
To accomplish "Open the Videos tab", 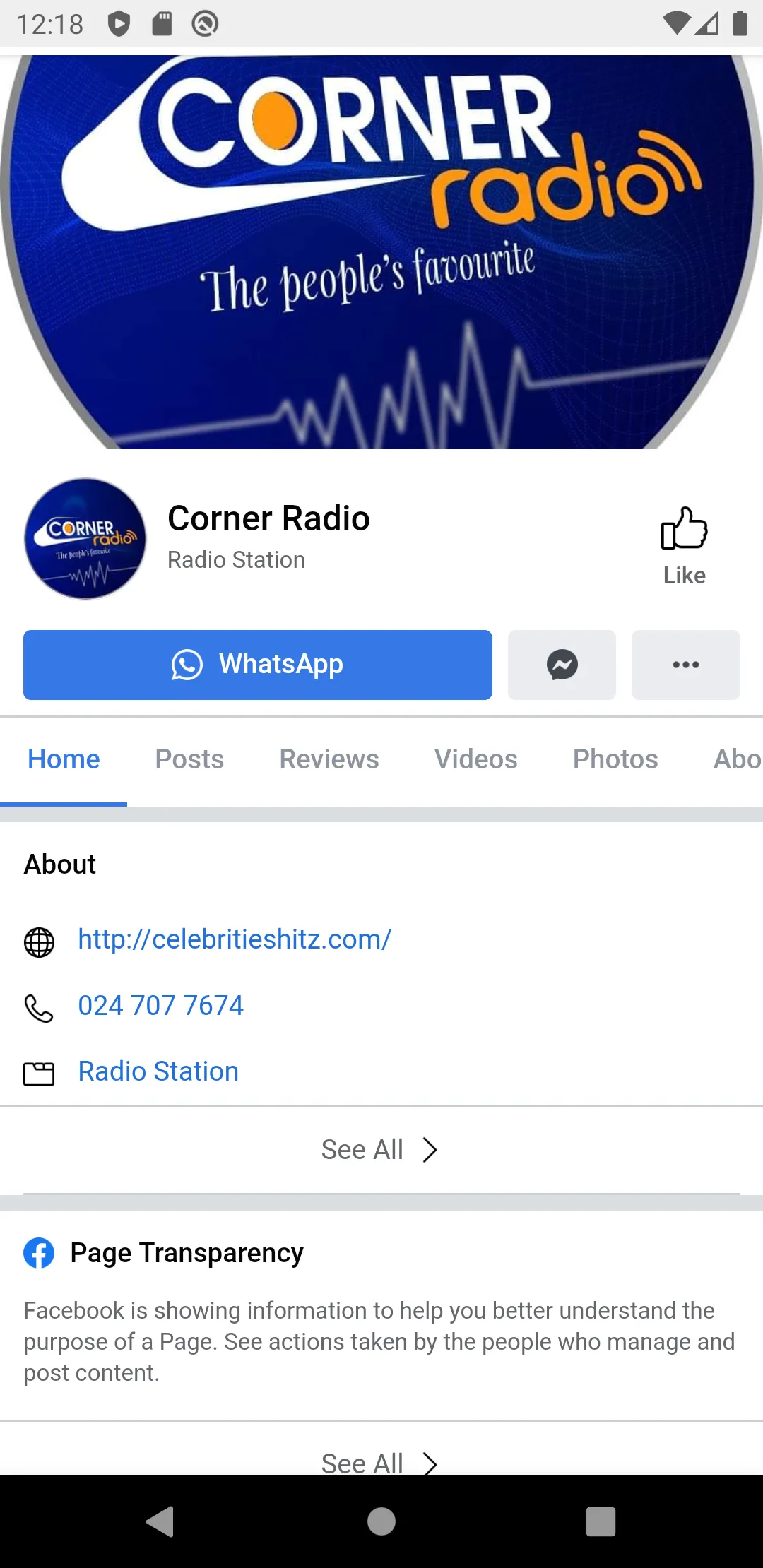I will click(475, 759).
